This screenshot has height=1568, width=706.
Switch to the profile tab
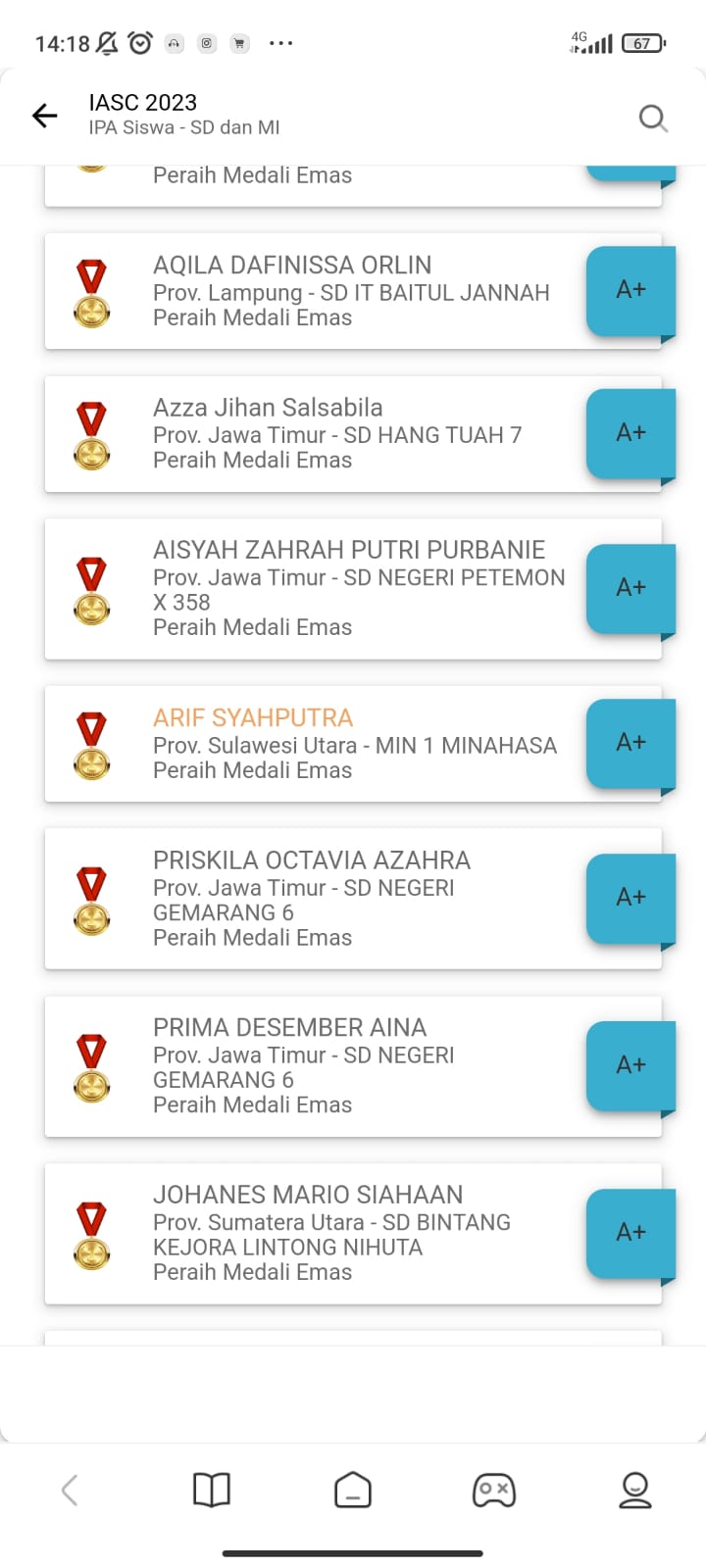[x=635, y=1491]
